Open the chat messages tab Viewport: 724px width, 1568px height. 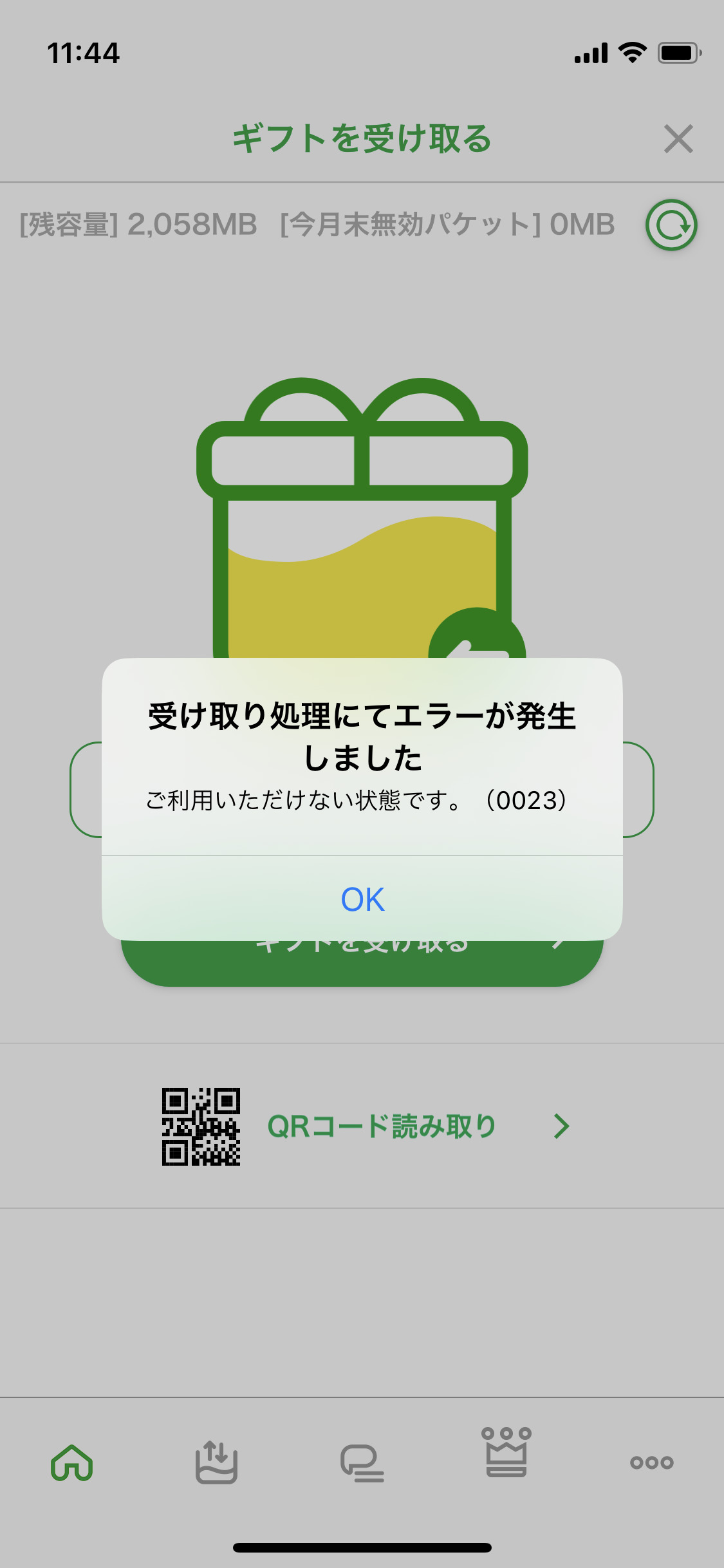362,1463
